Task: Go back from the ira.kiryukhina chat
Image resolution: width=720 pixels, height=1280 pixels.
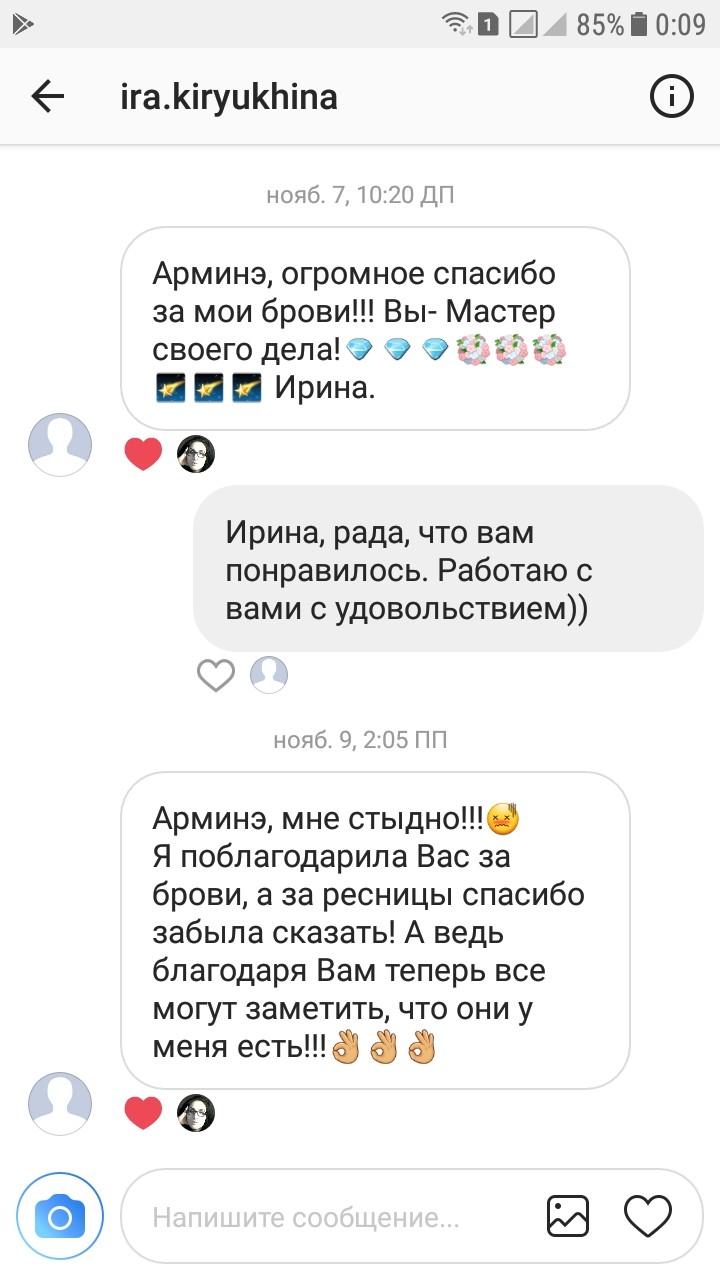Action: point(47,97)
